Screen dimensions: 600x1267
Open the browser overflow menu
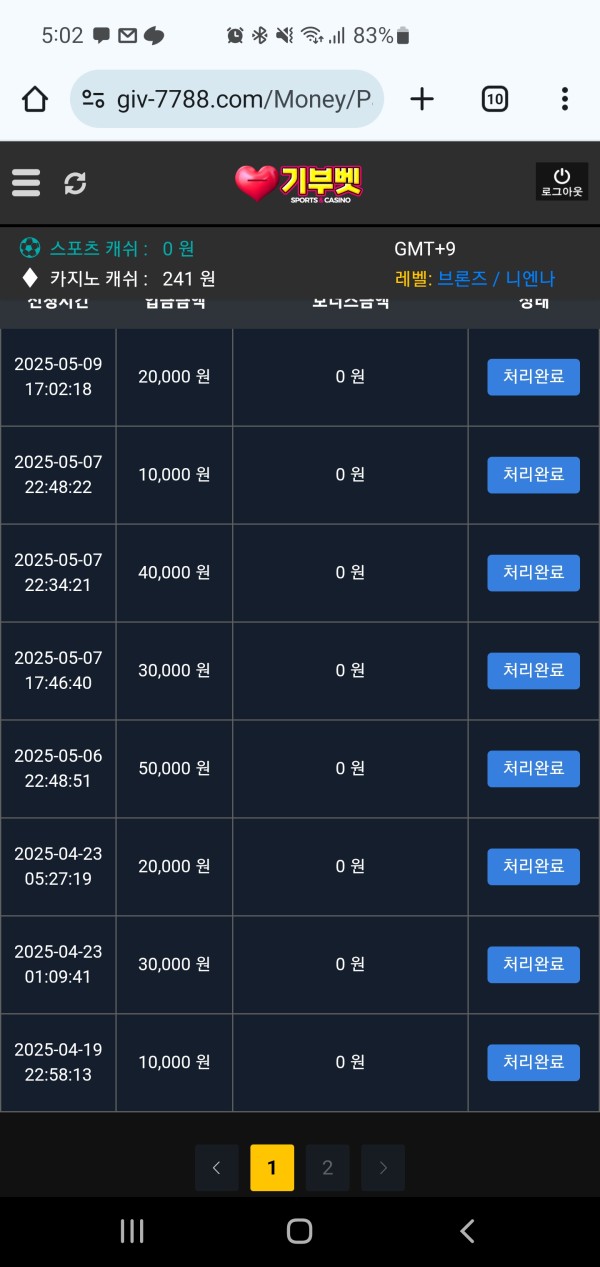coord(565,99)
